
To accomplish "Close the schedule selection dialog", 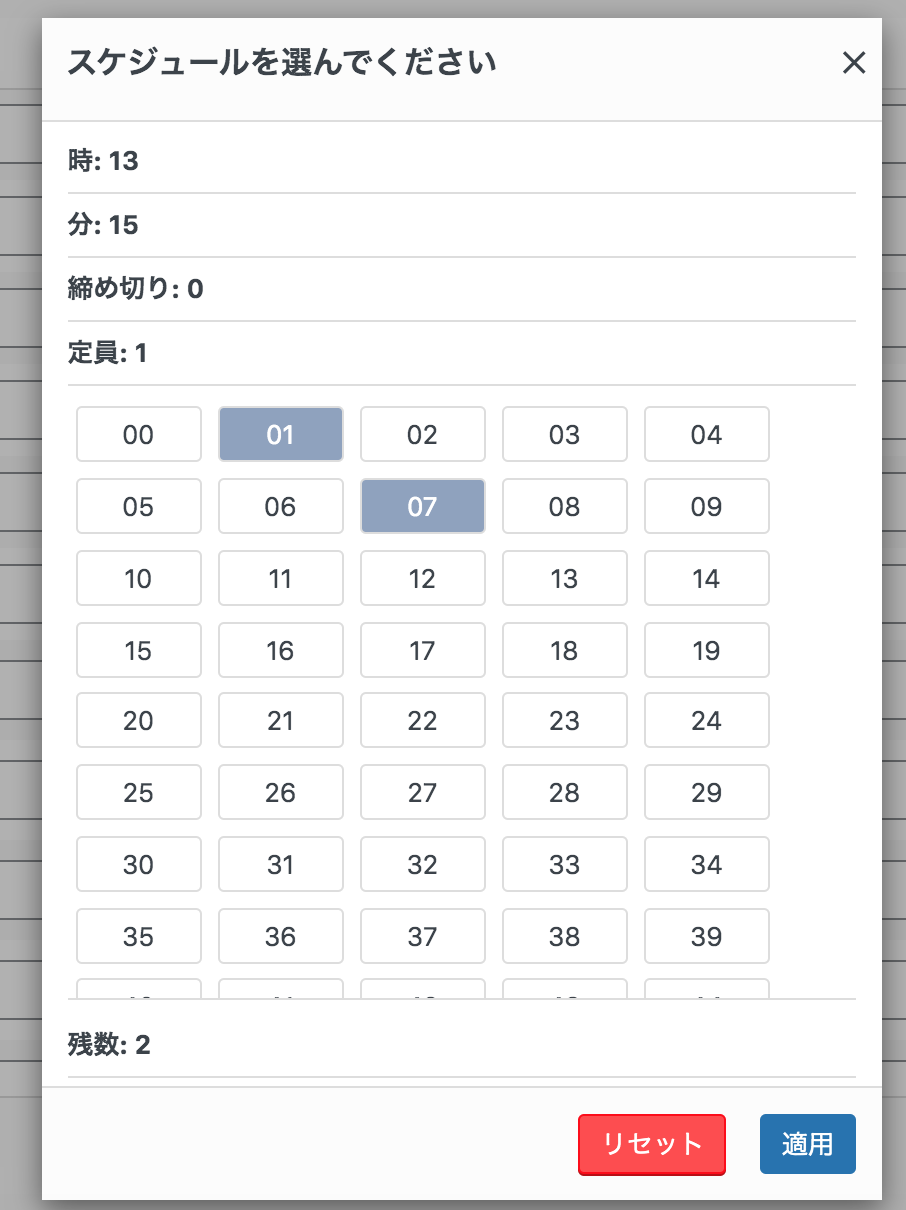I will [854, 63].
